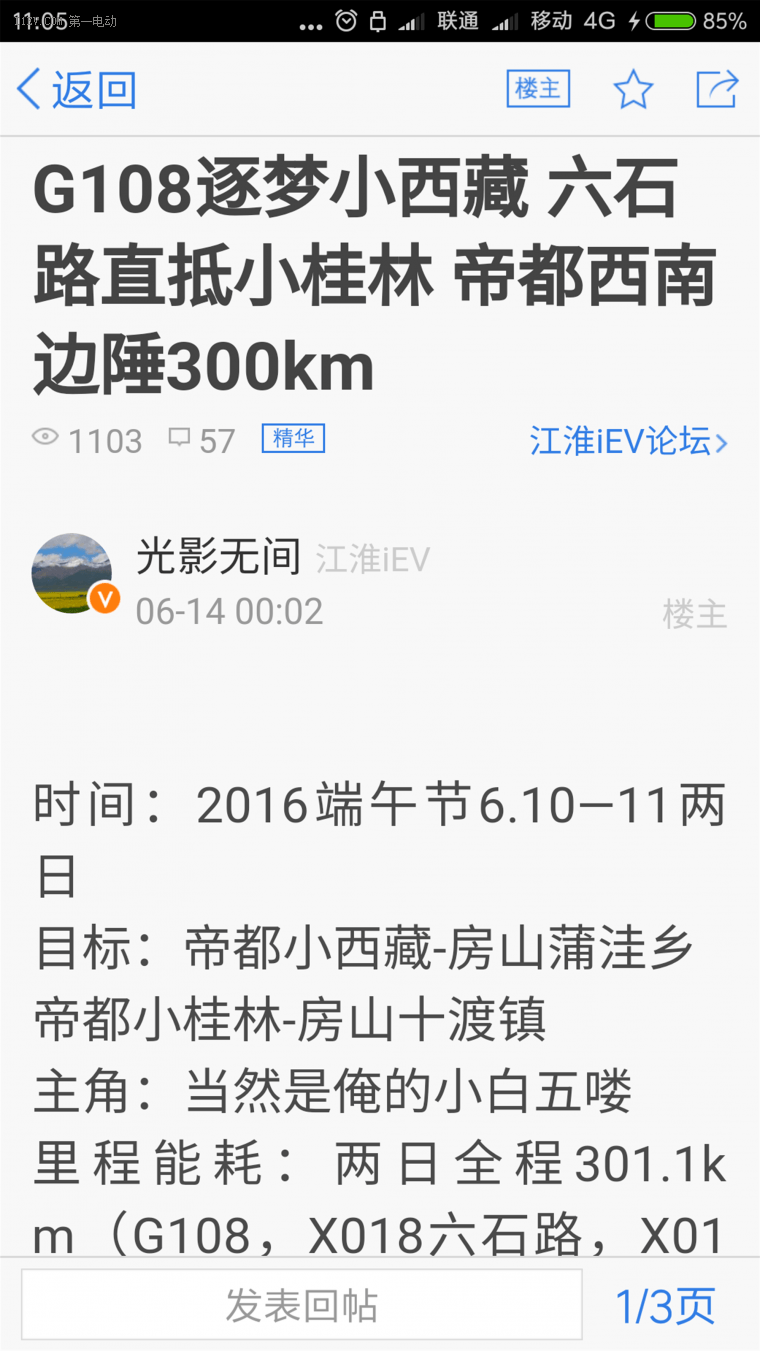Screen dimensions: 760x1351
Task: Favorite this thread with the star icon
Action: [633, 90]
